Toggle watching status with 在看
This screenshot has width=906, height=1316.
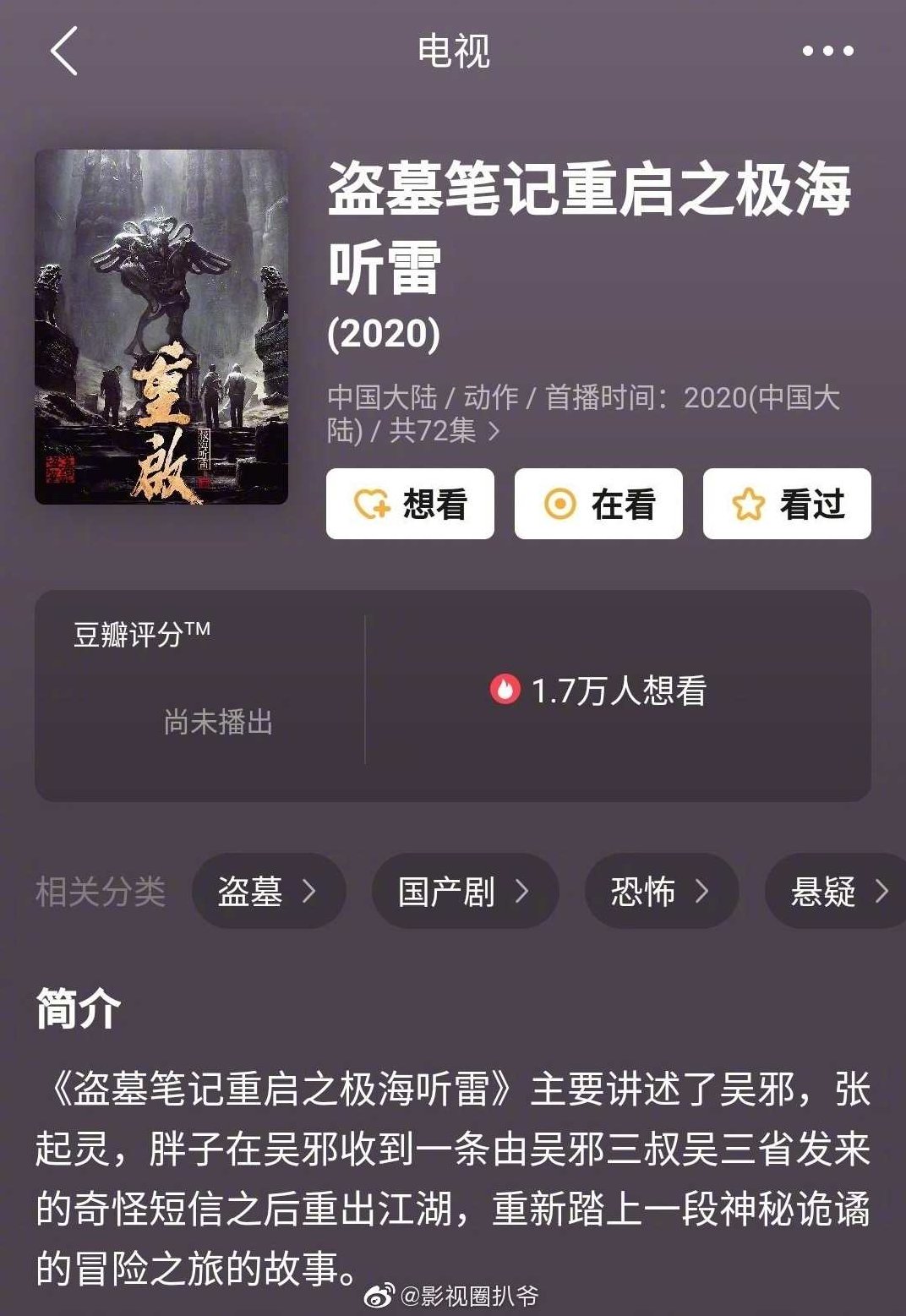597,503
